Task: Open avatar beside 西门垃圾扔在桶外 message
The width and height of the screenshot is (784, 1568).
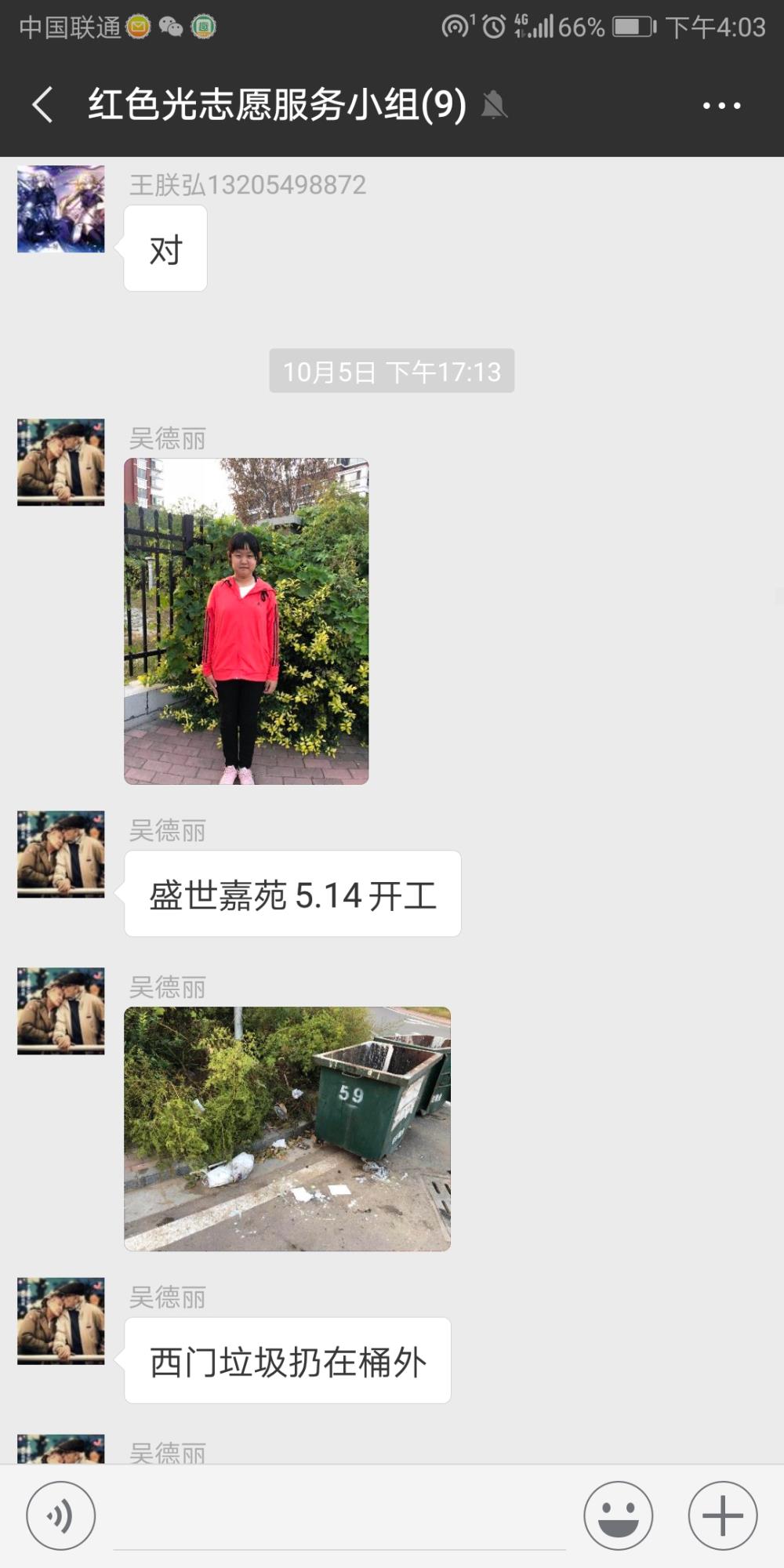Action: 61,1321
